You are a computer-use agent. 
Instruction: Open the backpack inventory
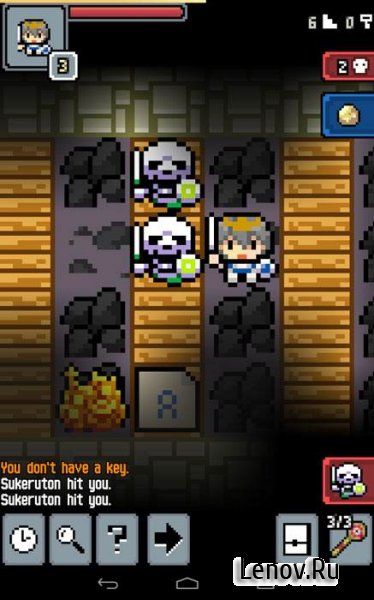[x=297, y=539]
